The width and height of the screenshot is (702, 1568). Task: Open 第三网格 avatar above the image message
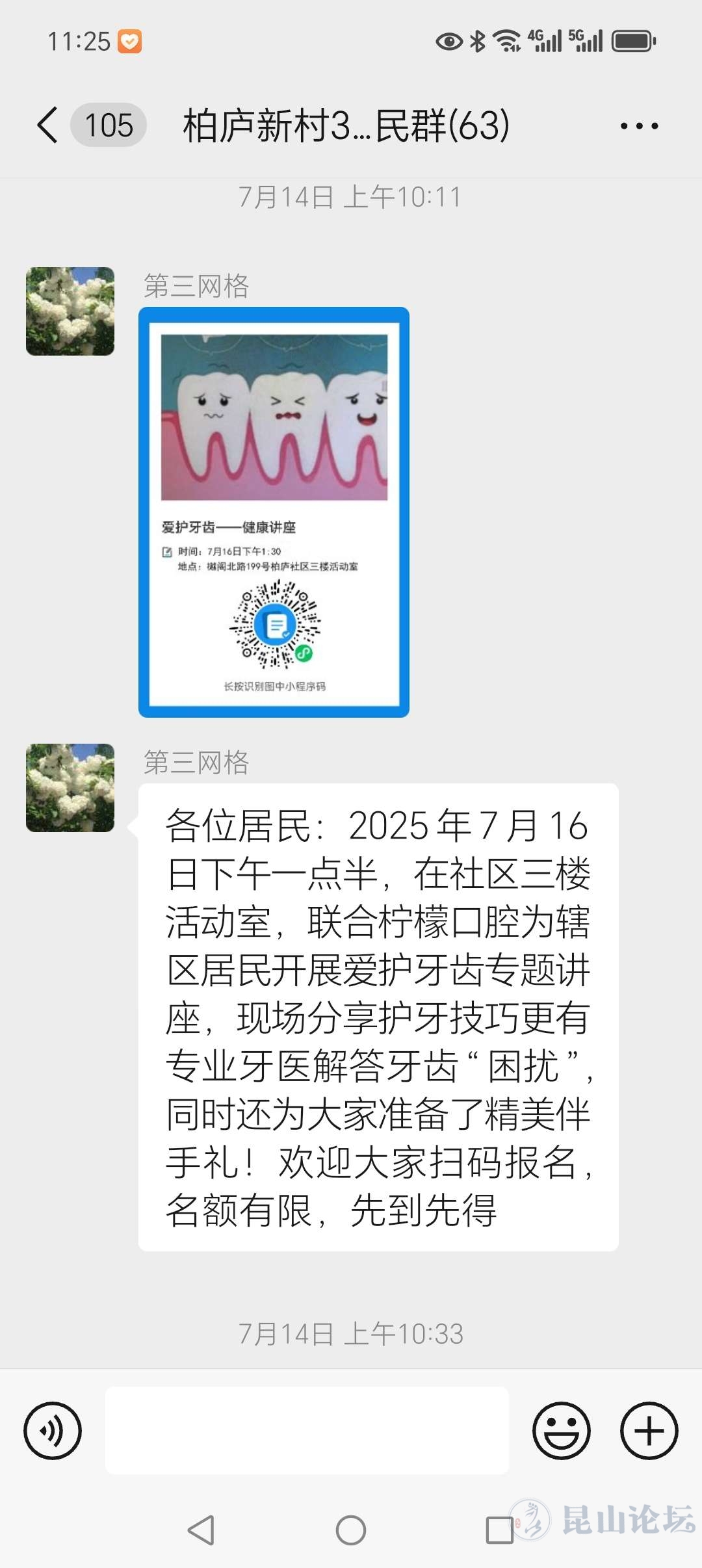click(x=70, y=311)
